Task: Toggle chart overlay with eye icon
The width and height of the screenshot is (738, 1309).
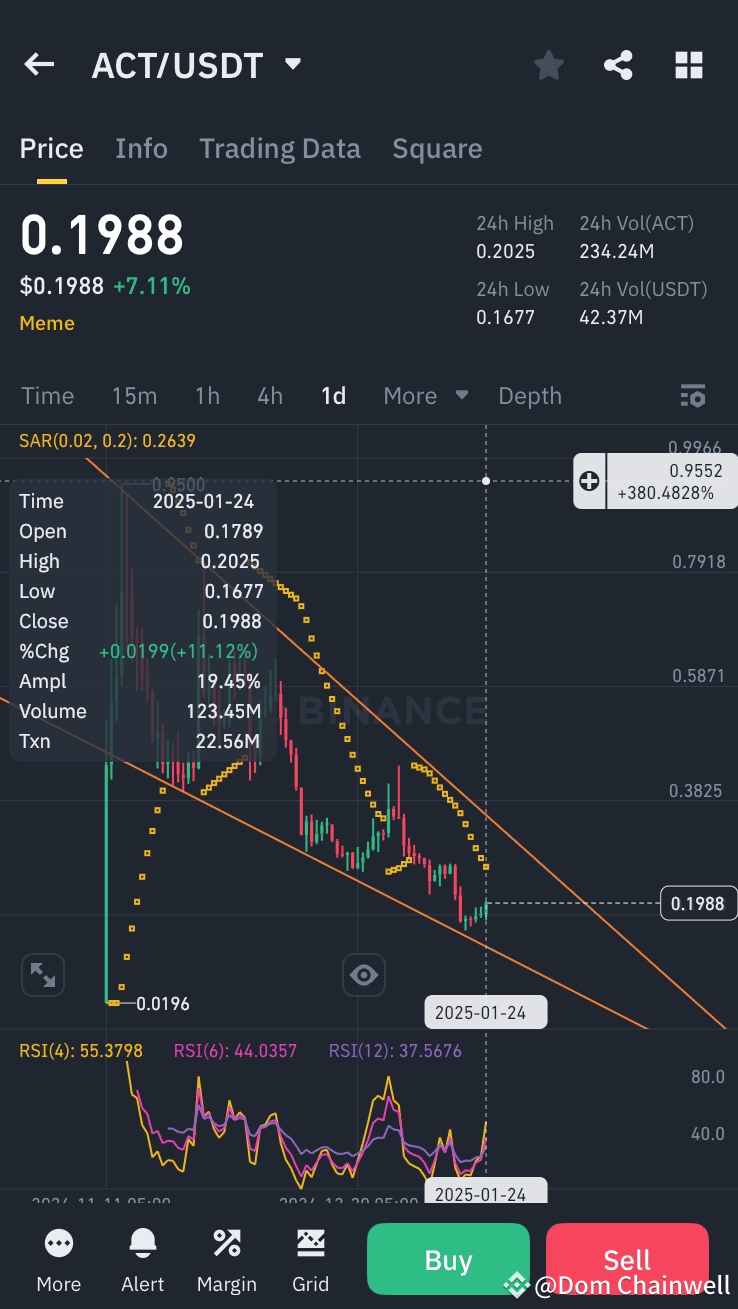Action: (363, 974)
